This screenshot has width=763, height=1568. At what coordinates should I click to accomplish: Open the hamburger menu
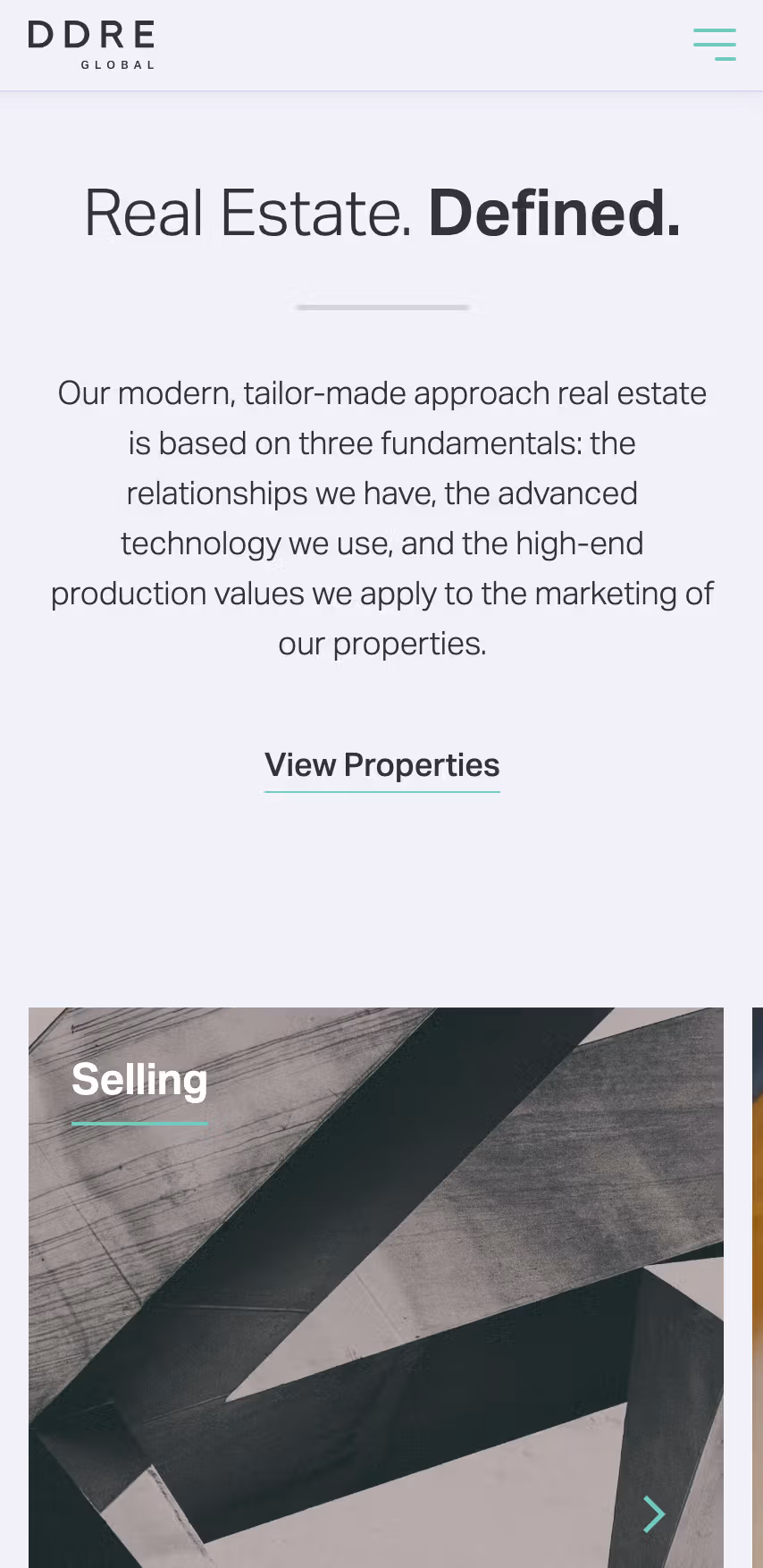[715, 44]
